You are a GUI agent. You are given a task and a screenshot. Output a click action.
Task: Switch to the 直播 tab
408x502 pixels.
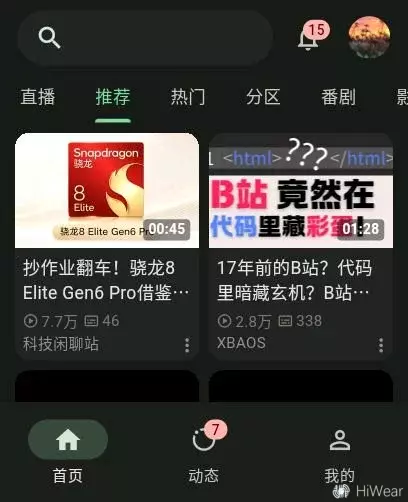point(38,97)
